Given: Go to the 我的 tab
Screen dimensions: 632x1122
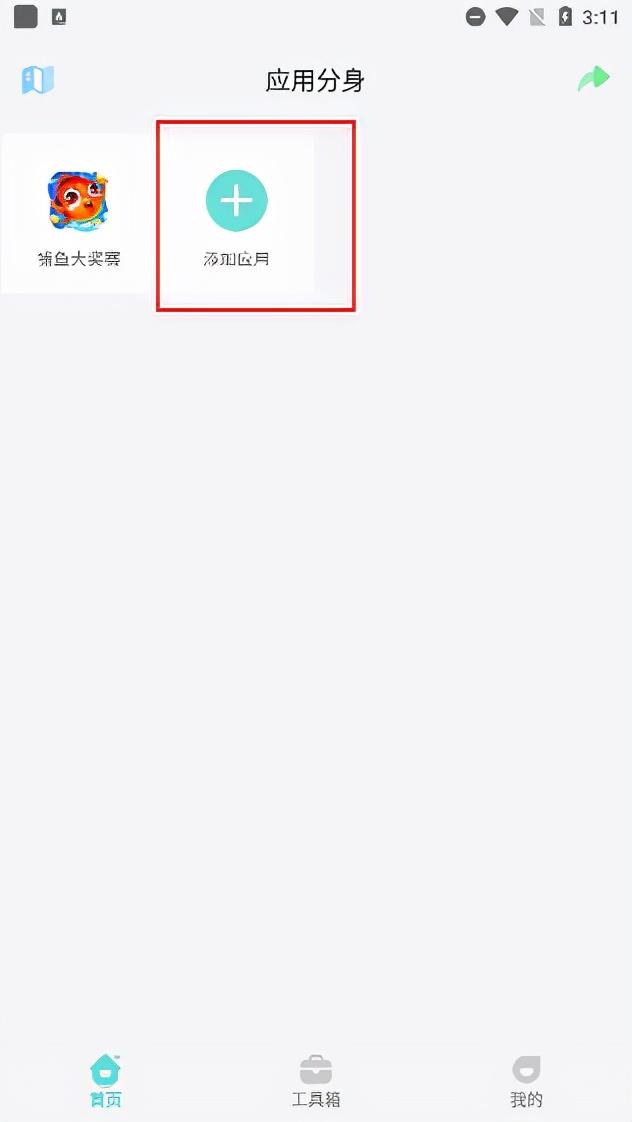Looking at the screenshot, I should 526,1081.
